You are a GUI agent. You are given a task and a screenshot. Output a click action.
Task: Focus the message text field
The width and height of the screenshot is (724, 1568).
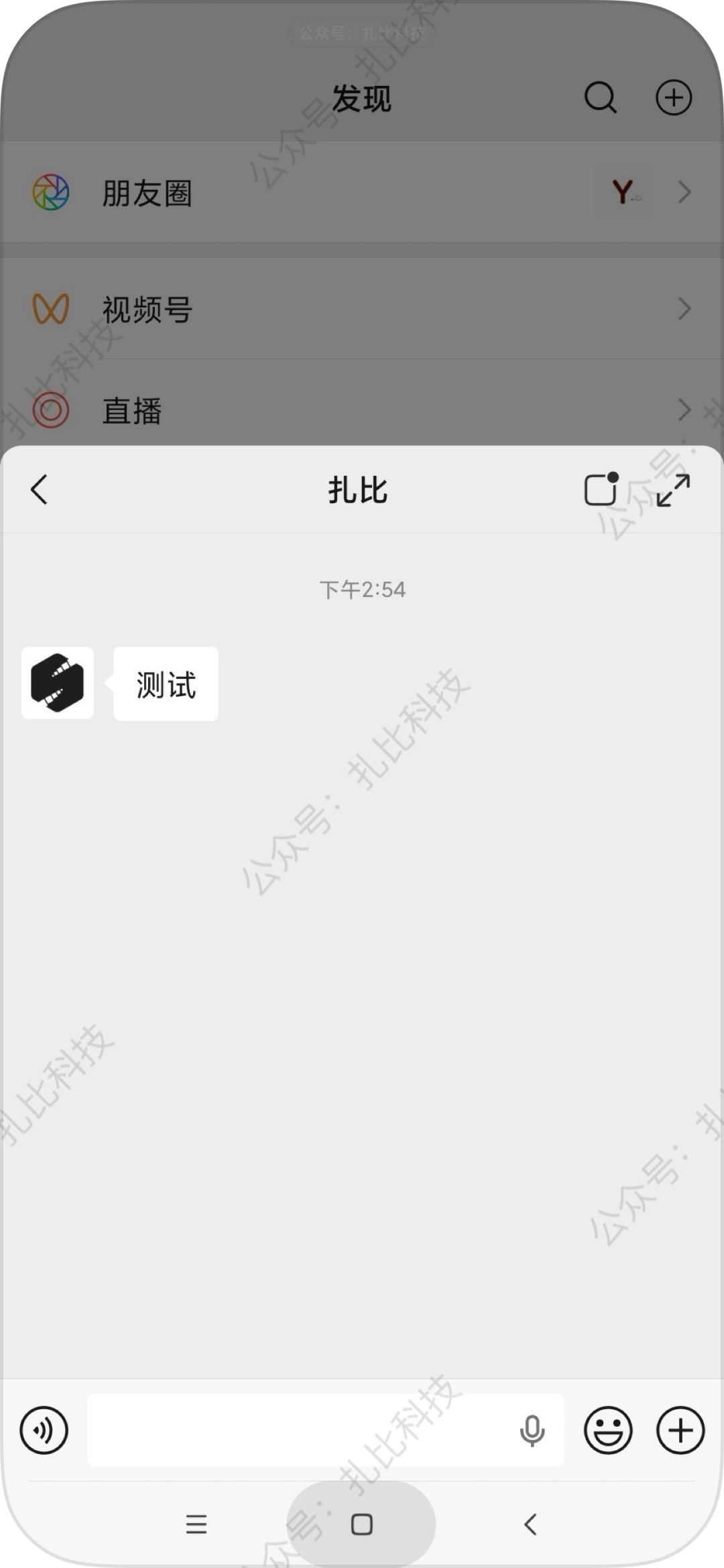(x=295, y=1431)
